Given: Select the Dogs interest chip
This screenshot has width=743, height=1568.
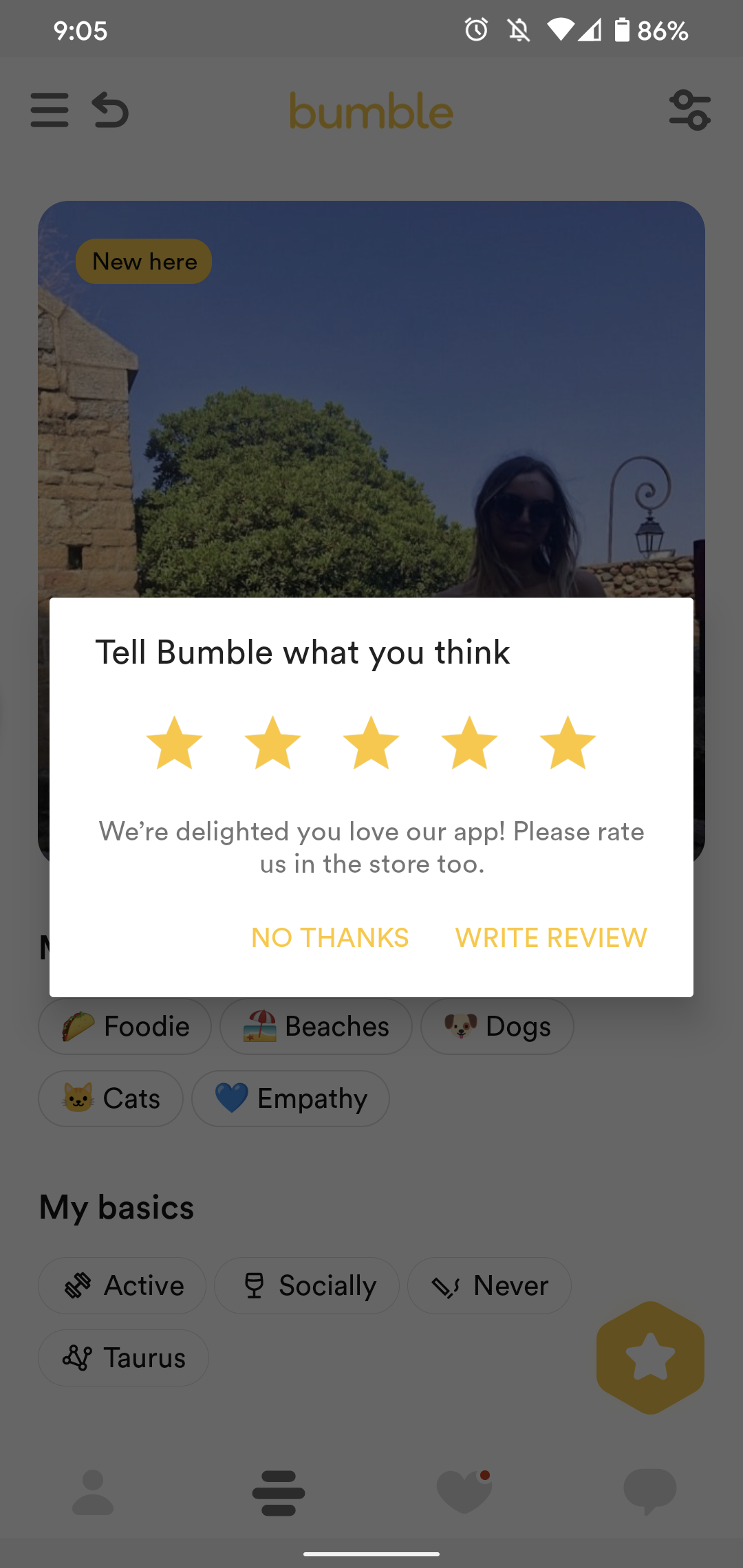Looking at the screenshot, I should point(497,1026).
